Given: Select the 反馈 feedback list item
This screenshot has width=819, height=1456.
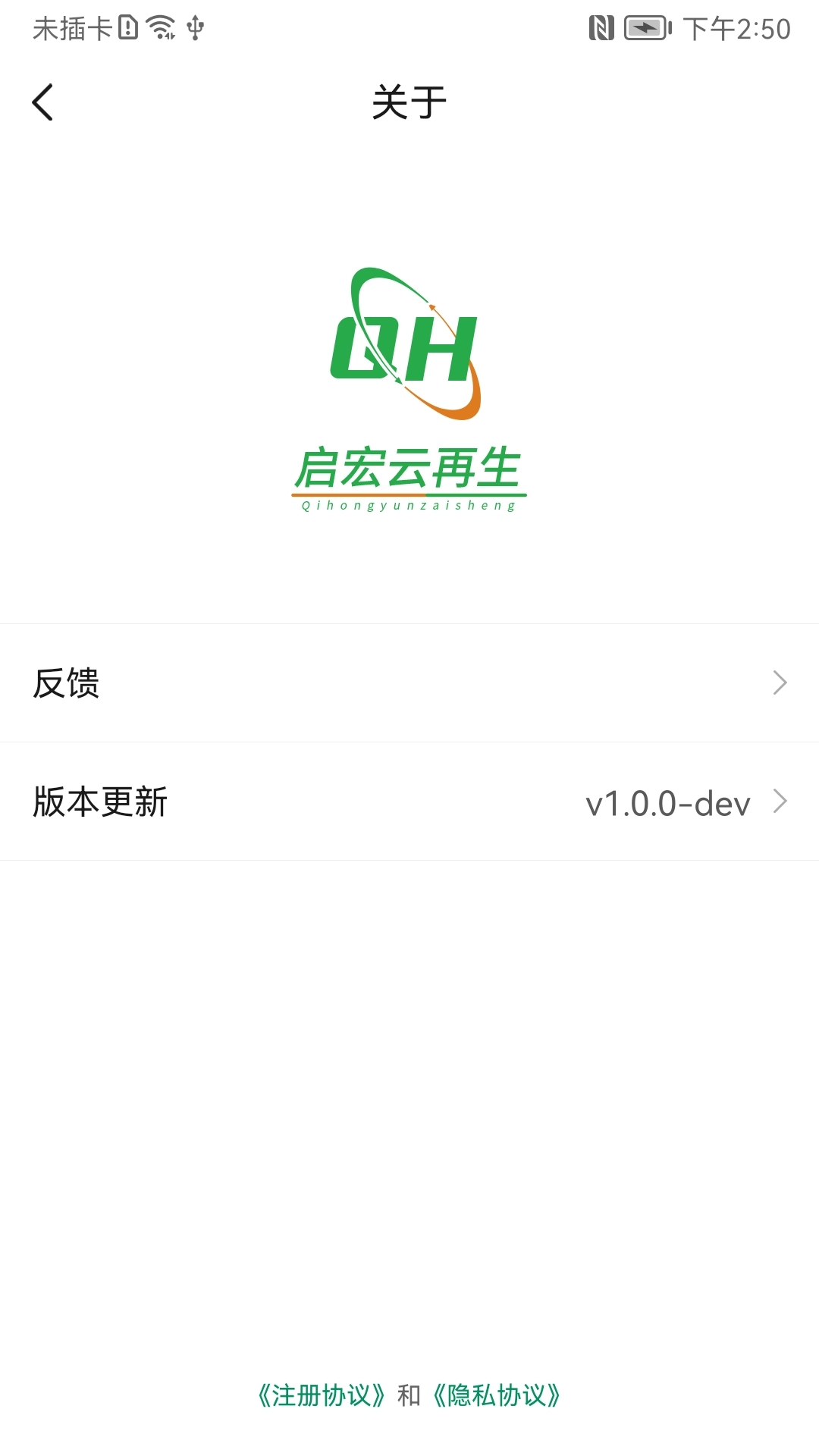Looking at the screenshot, I should coord(65,682).
